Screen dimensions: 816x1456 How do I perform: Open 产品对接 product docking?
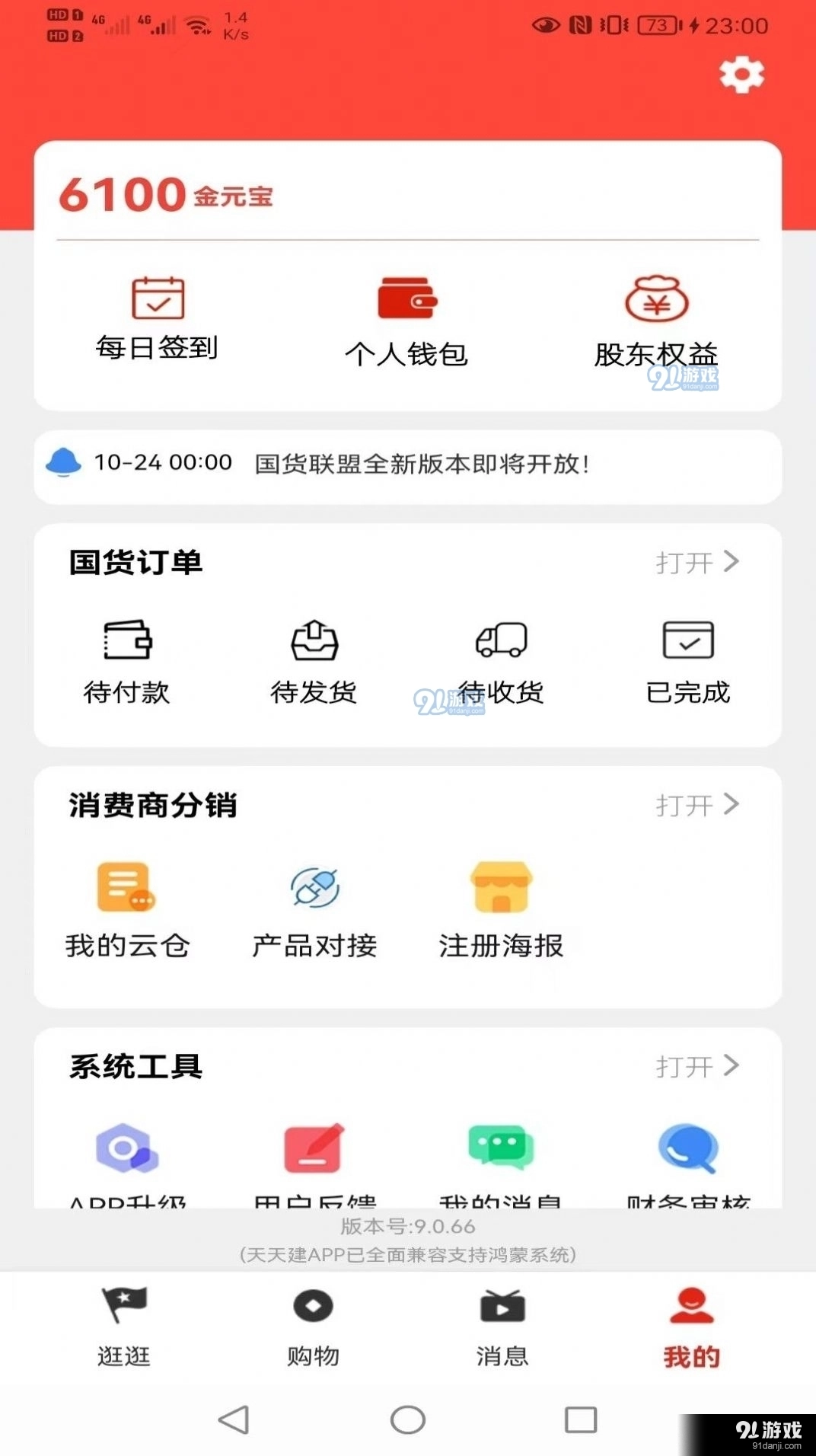tap(314, 910)
